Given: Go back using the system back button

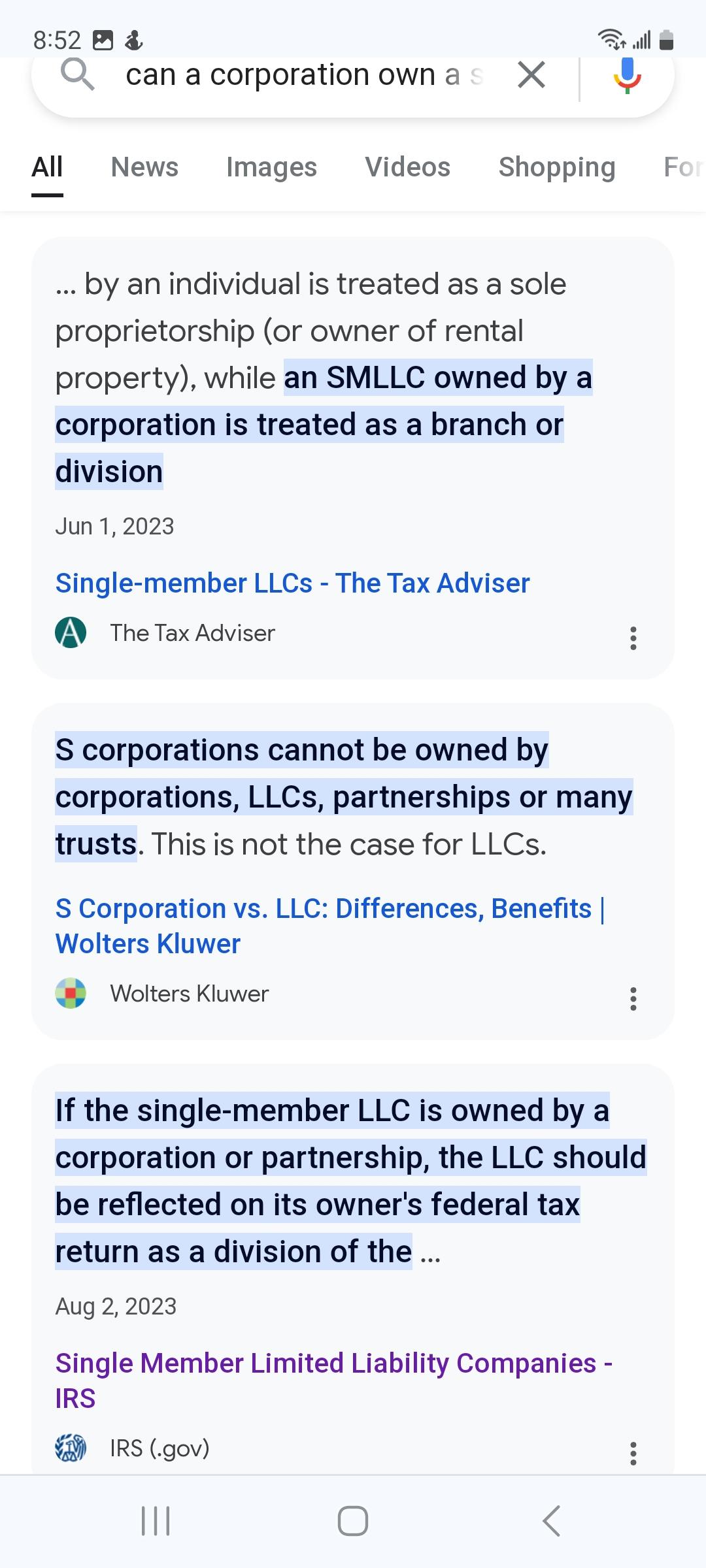Looking at the screenshot, I should point(551,1521).
